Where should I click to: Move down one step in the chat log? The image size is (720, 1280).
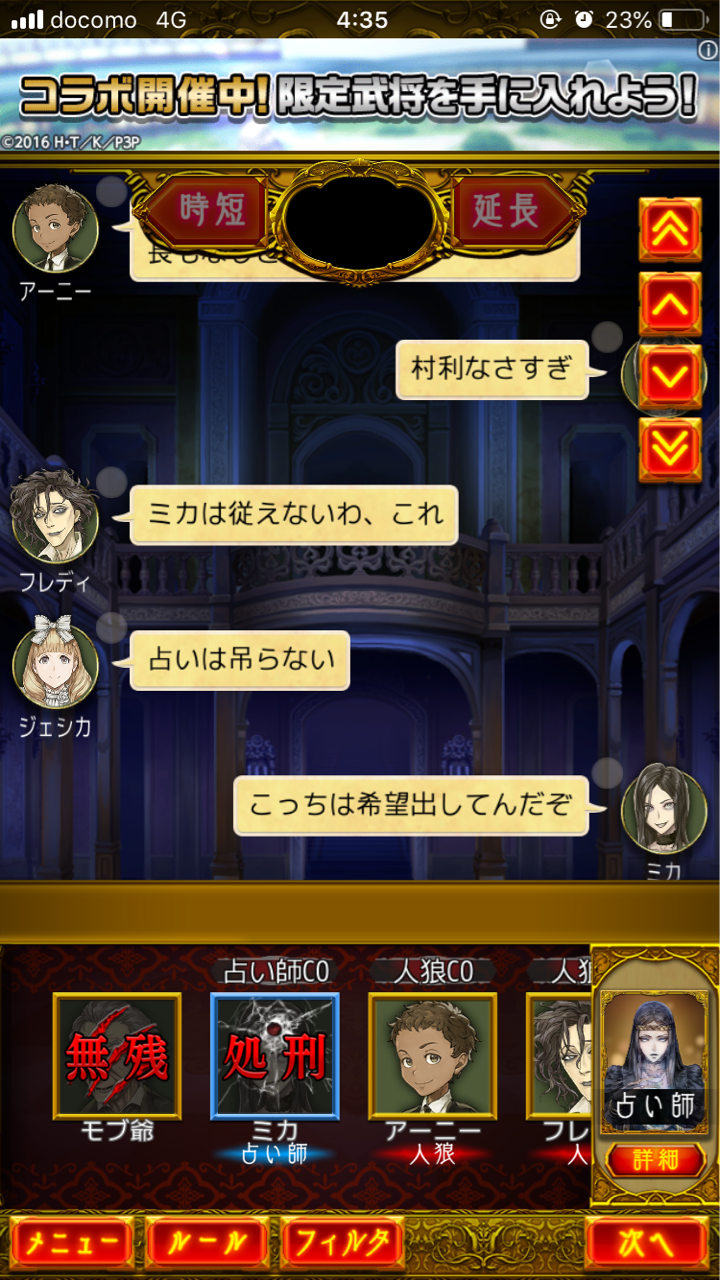(x=670, y=377)
